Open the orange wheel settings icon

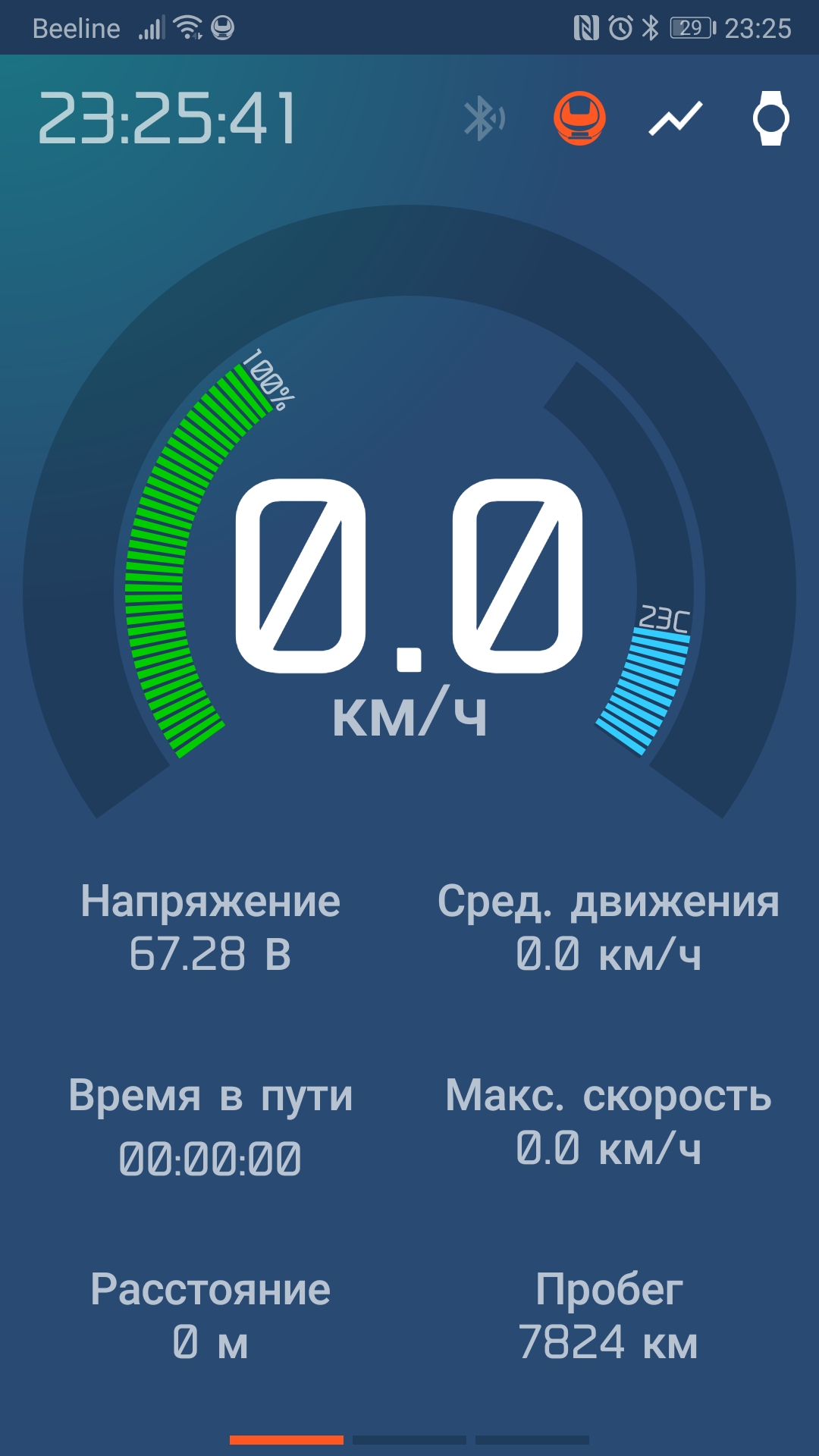coord(579,118)
